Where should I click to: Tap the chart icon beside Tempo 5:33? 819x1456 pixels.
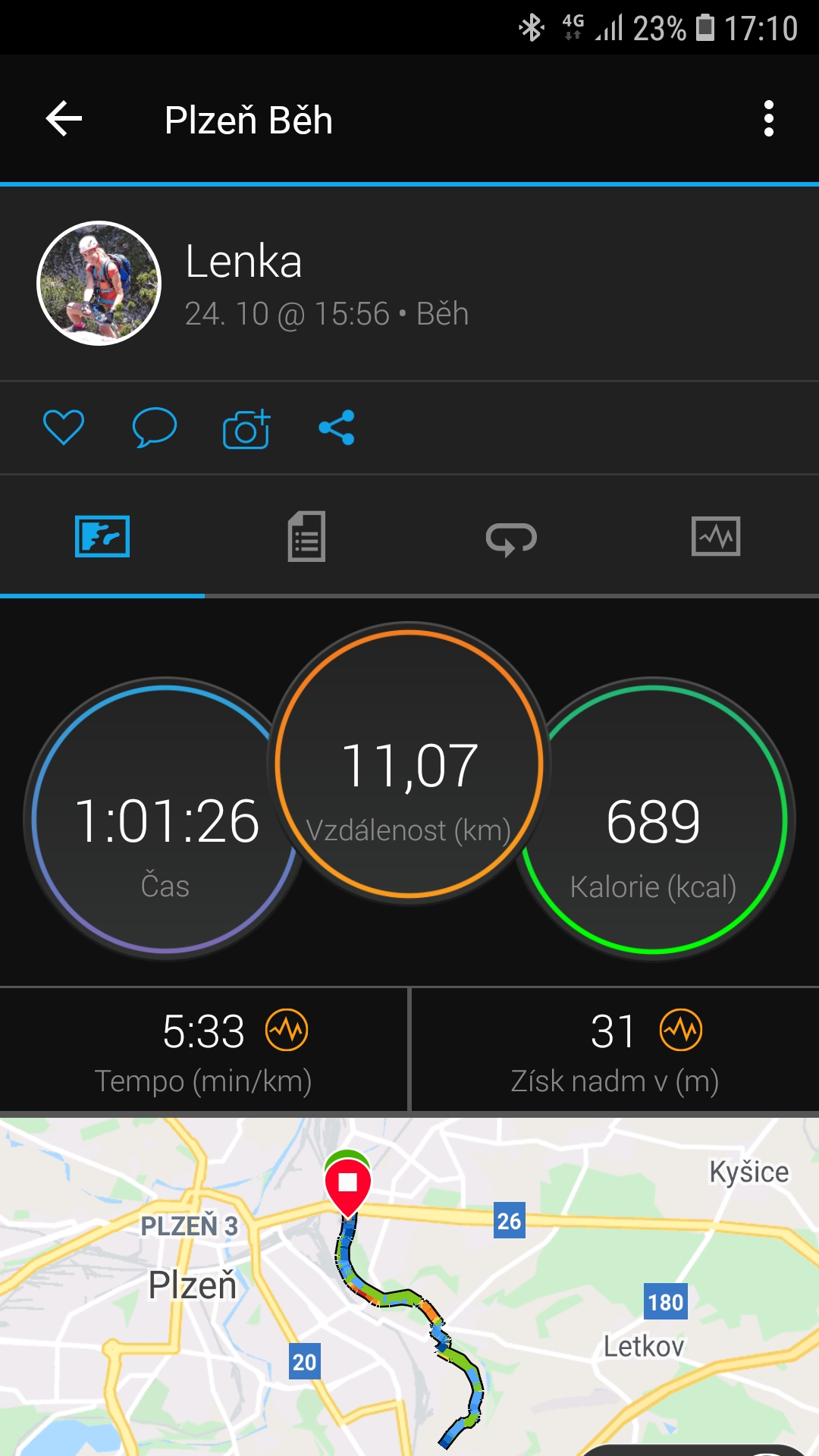(x=287, y=1030)
